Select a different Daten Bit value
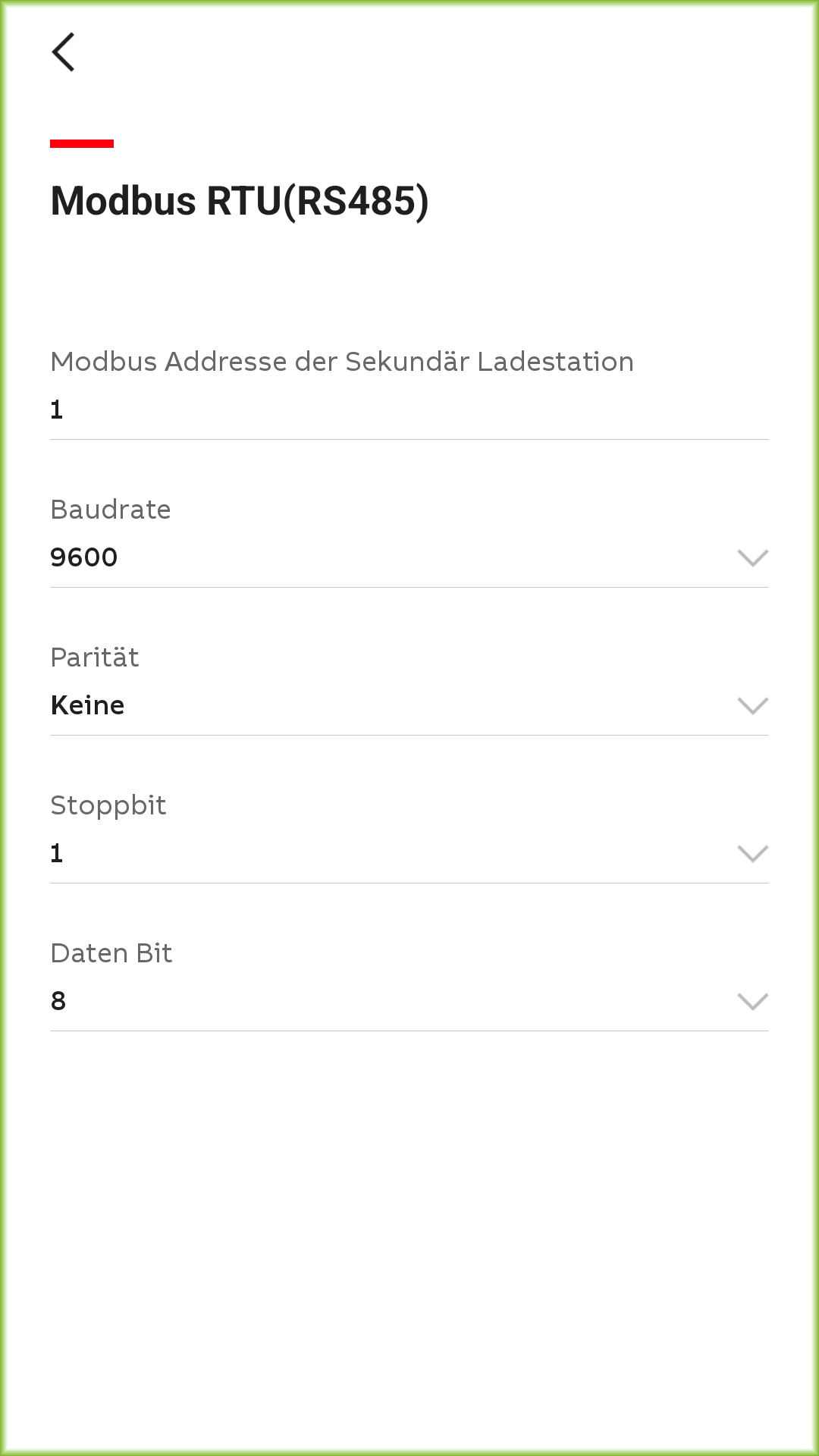819x1456 pixels. click(409, 1001)
